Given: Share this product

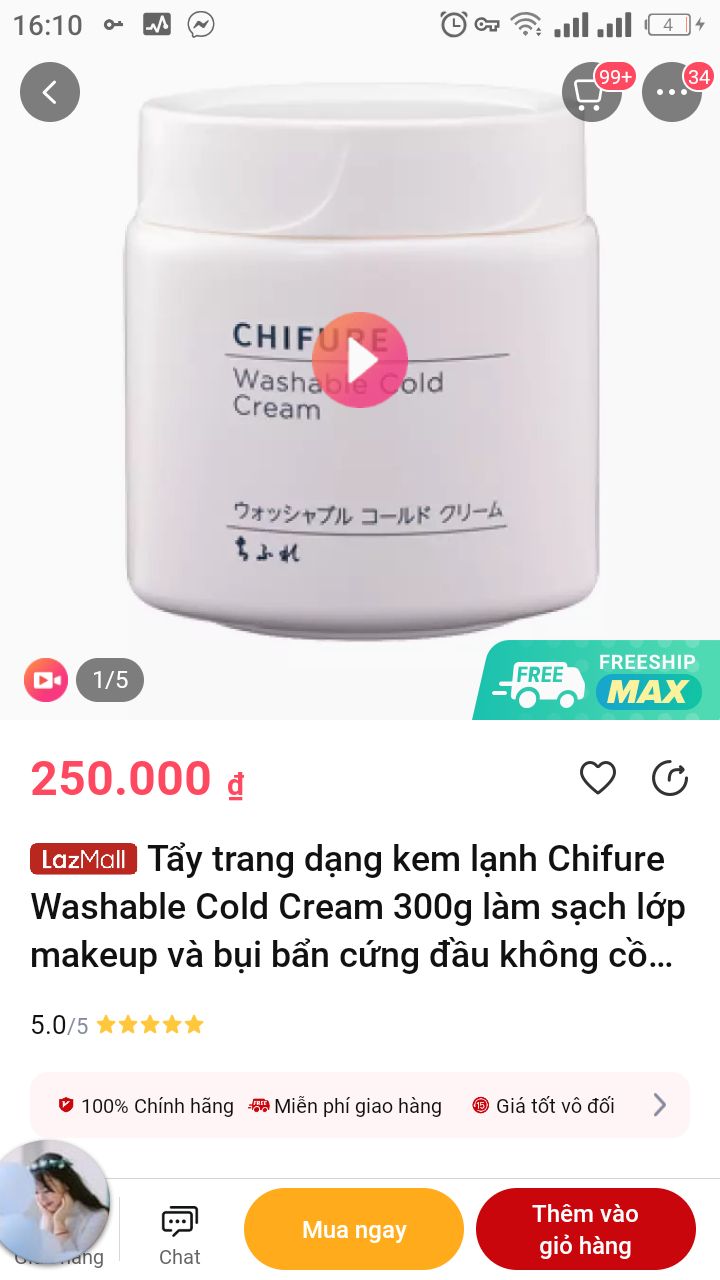Looking at the screenshot, I should [x=670, y=778].
